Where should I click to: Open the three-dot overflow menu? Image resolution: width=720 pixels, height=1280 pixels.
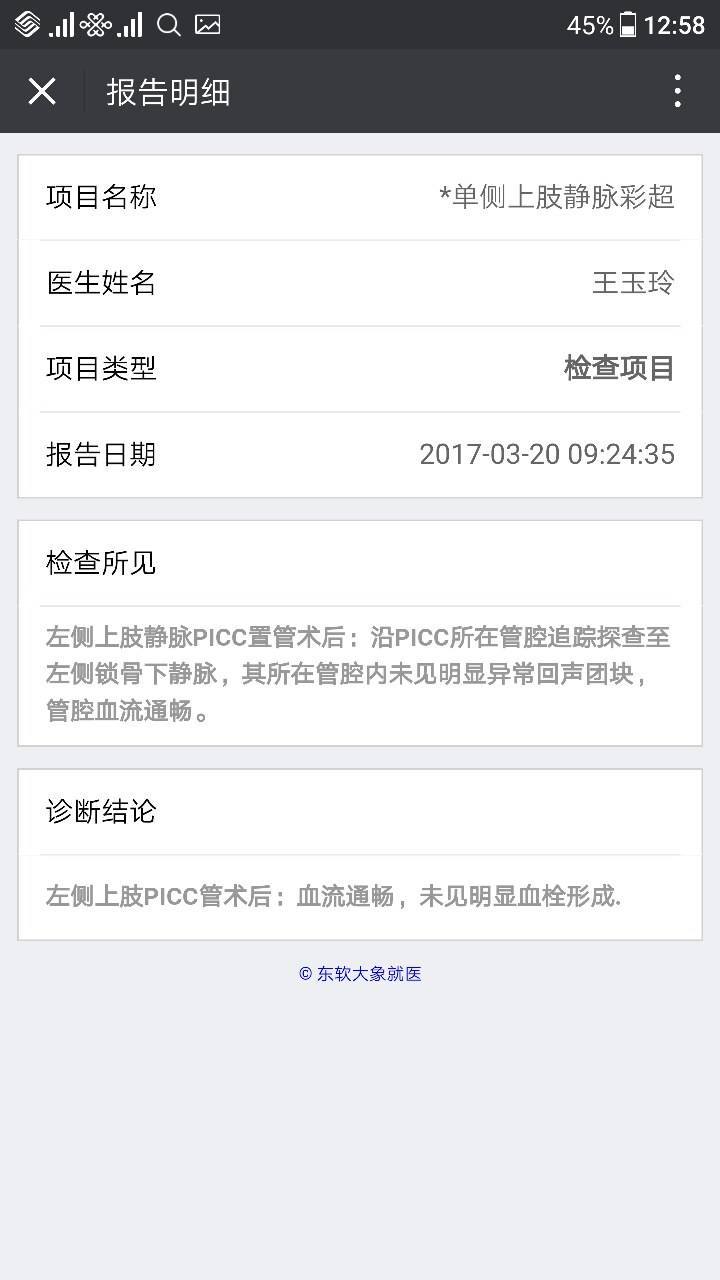tap(677, 92)
